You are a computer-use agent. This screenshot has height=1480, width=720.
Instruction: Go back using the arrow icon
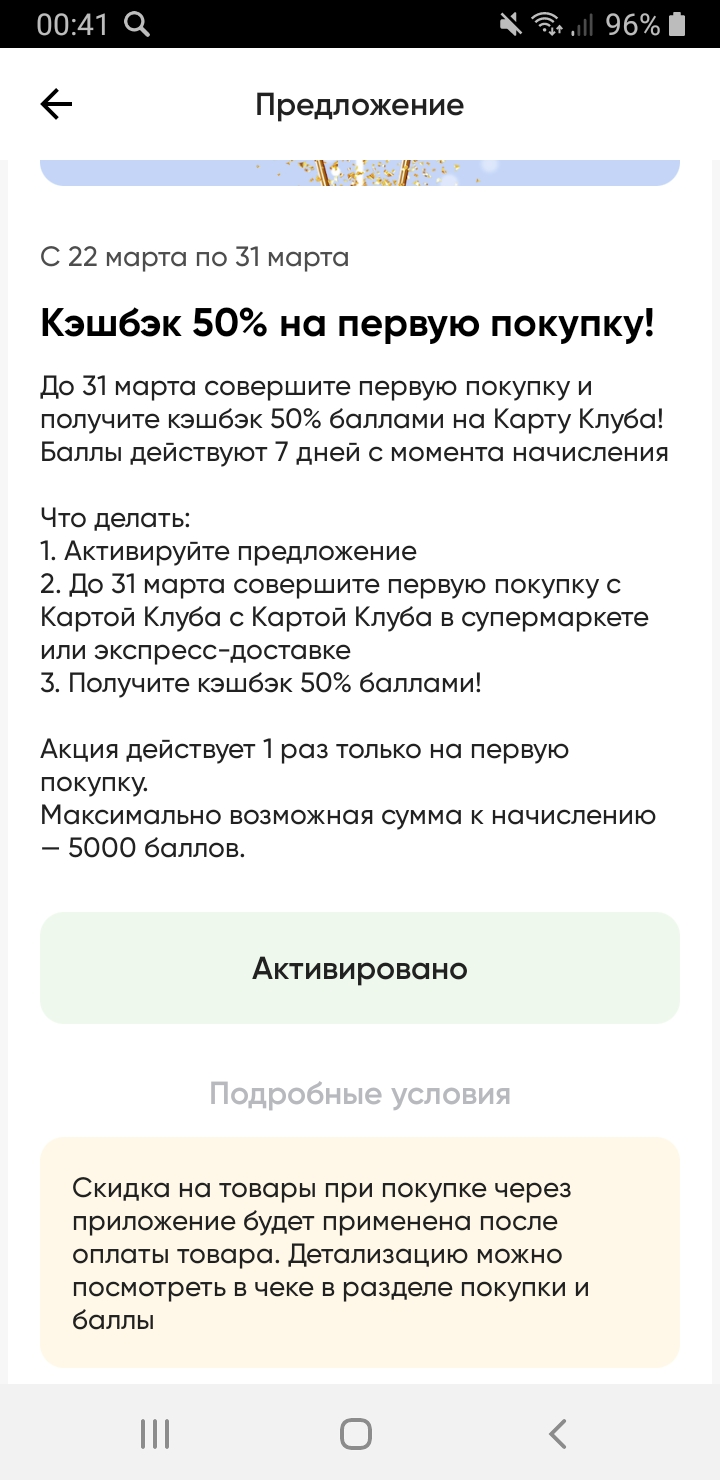coord(56,104)
